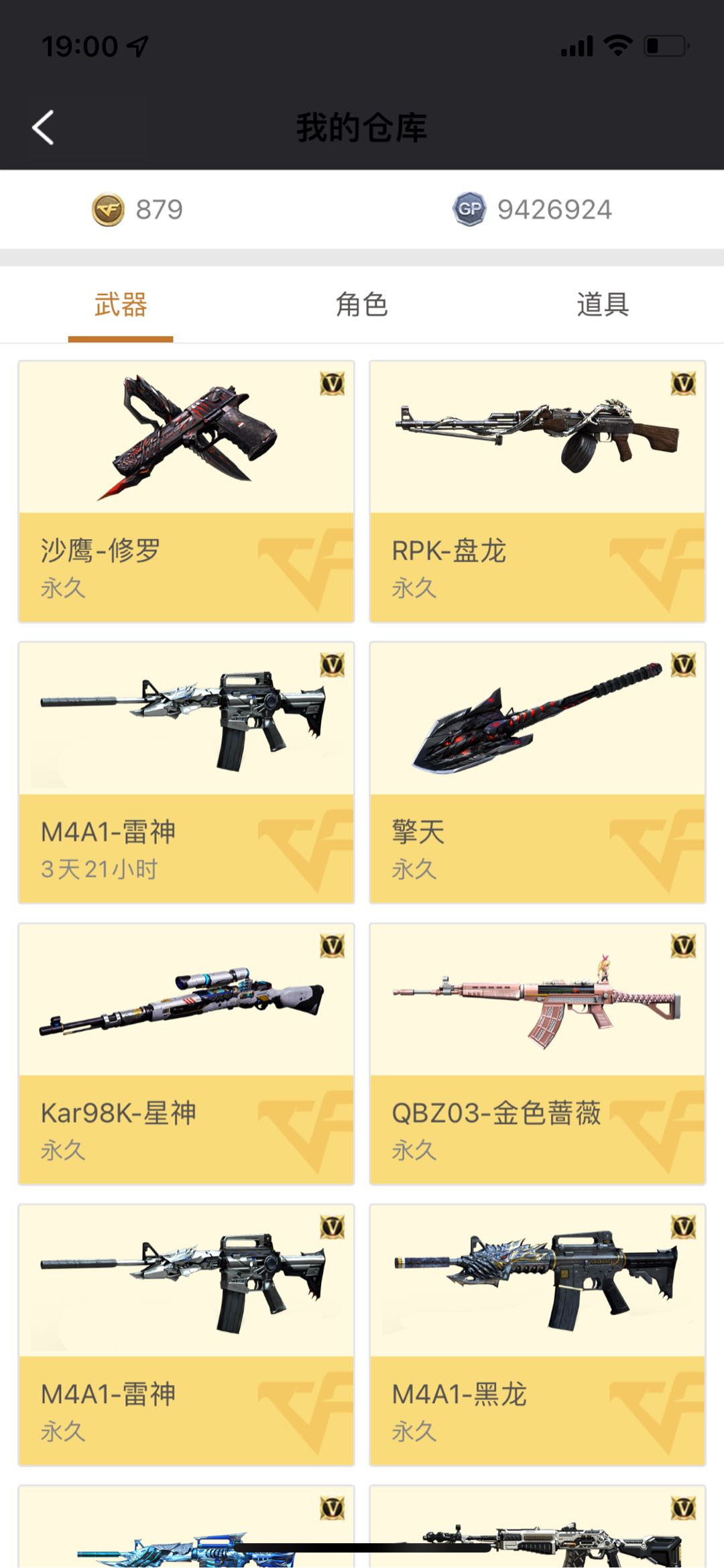The width and height of the screenshot is (724, 1568).
Task: View the 擎天 shovel item
Action: click(538, 773)
